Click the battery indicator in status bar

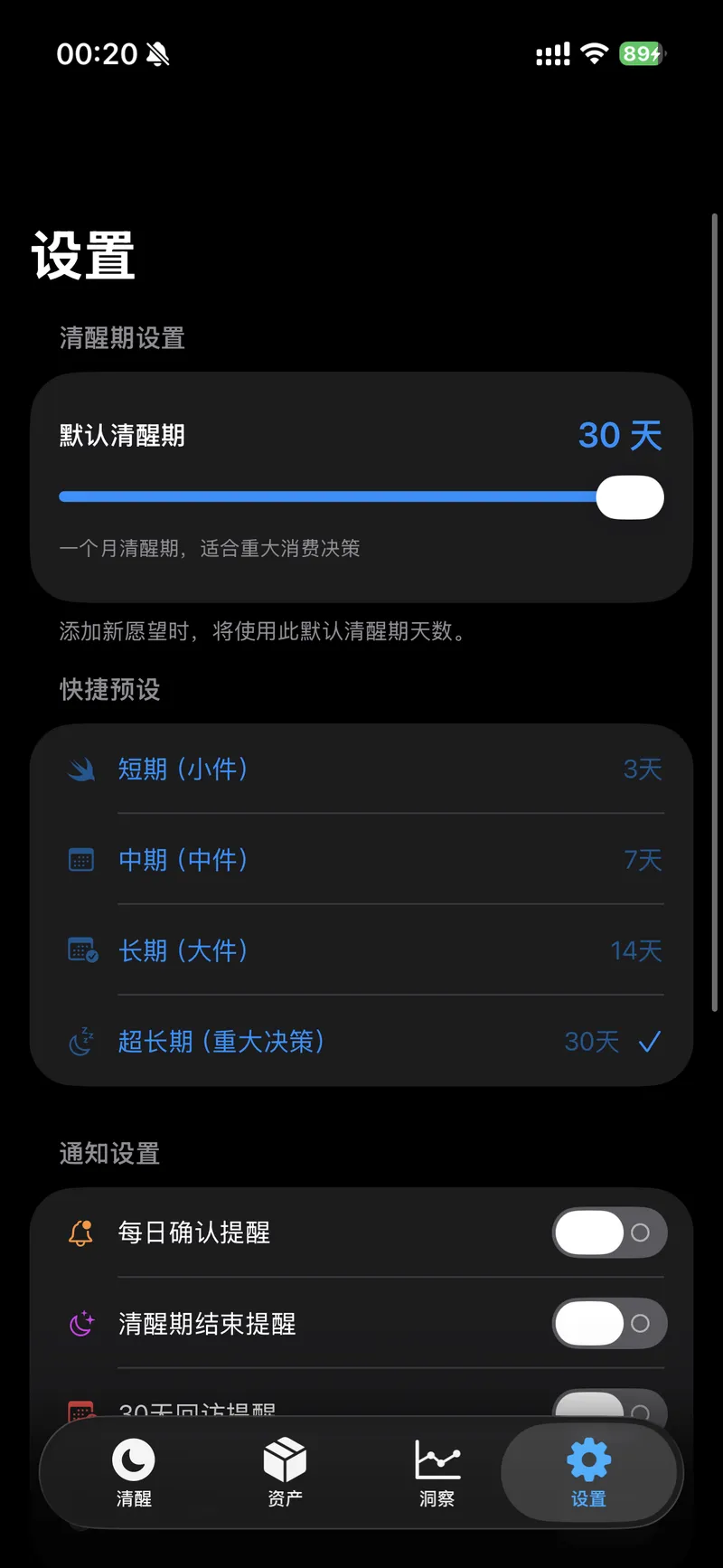[642, 54]
